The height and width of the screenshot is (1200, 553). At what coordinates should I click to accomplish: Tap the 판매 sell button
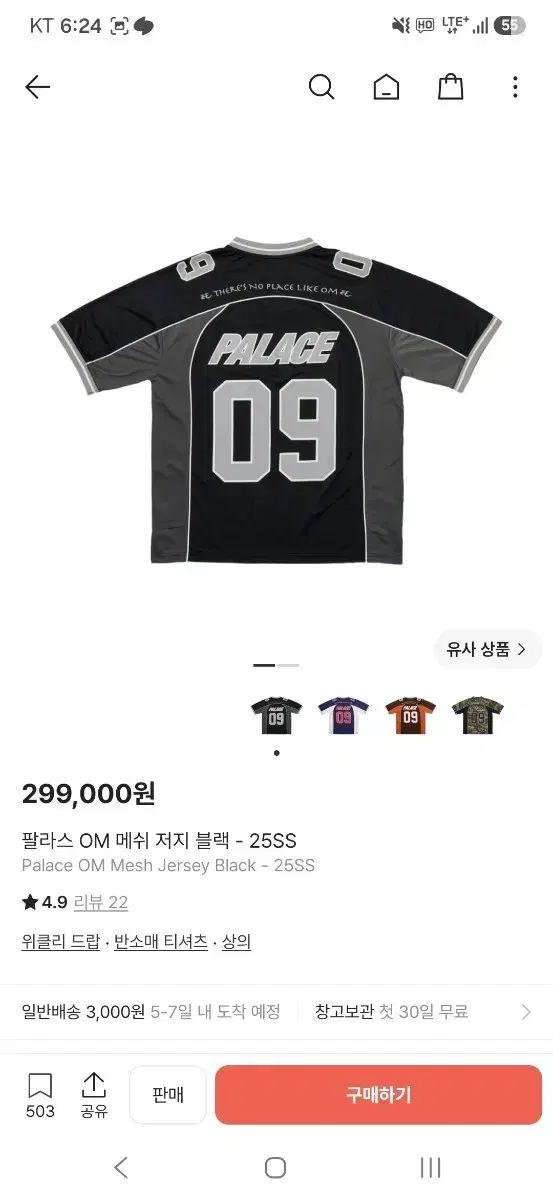click(168, 1095)
